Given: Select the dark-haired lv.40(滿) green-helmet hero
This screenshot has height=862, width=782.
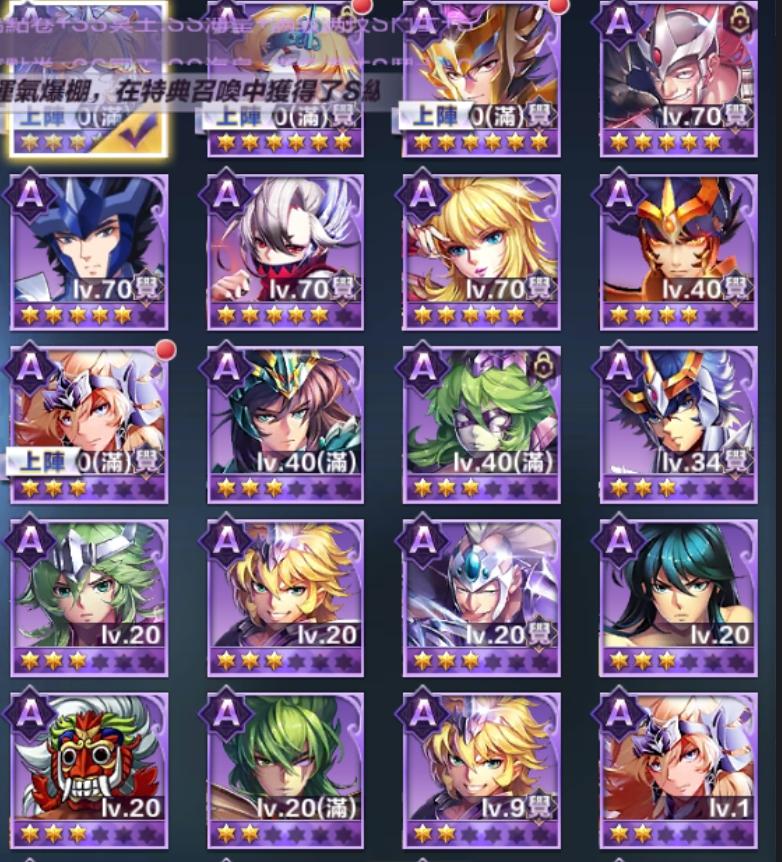Looking at the screenshot, I should click(285, 422).
